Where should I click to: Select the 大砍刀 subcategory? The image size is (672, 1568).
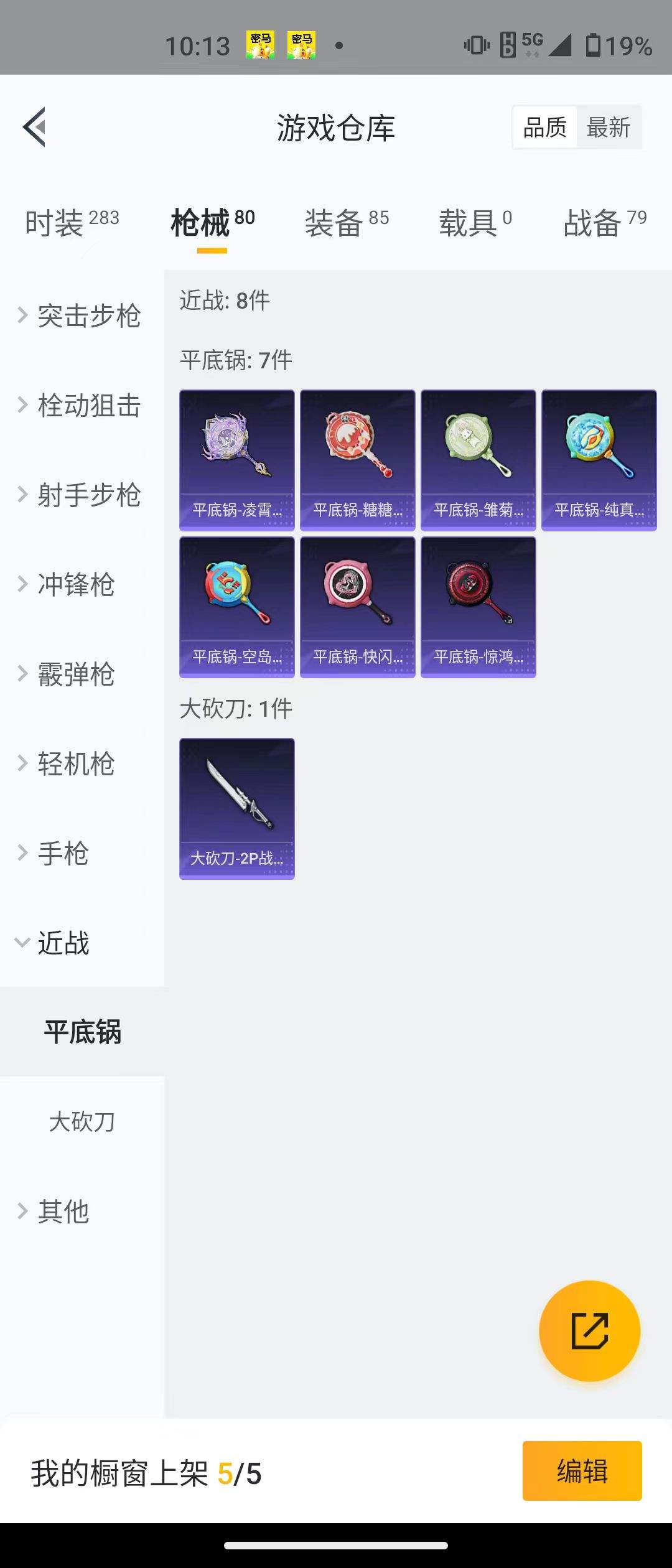click(82, 1121)
